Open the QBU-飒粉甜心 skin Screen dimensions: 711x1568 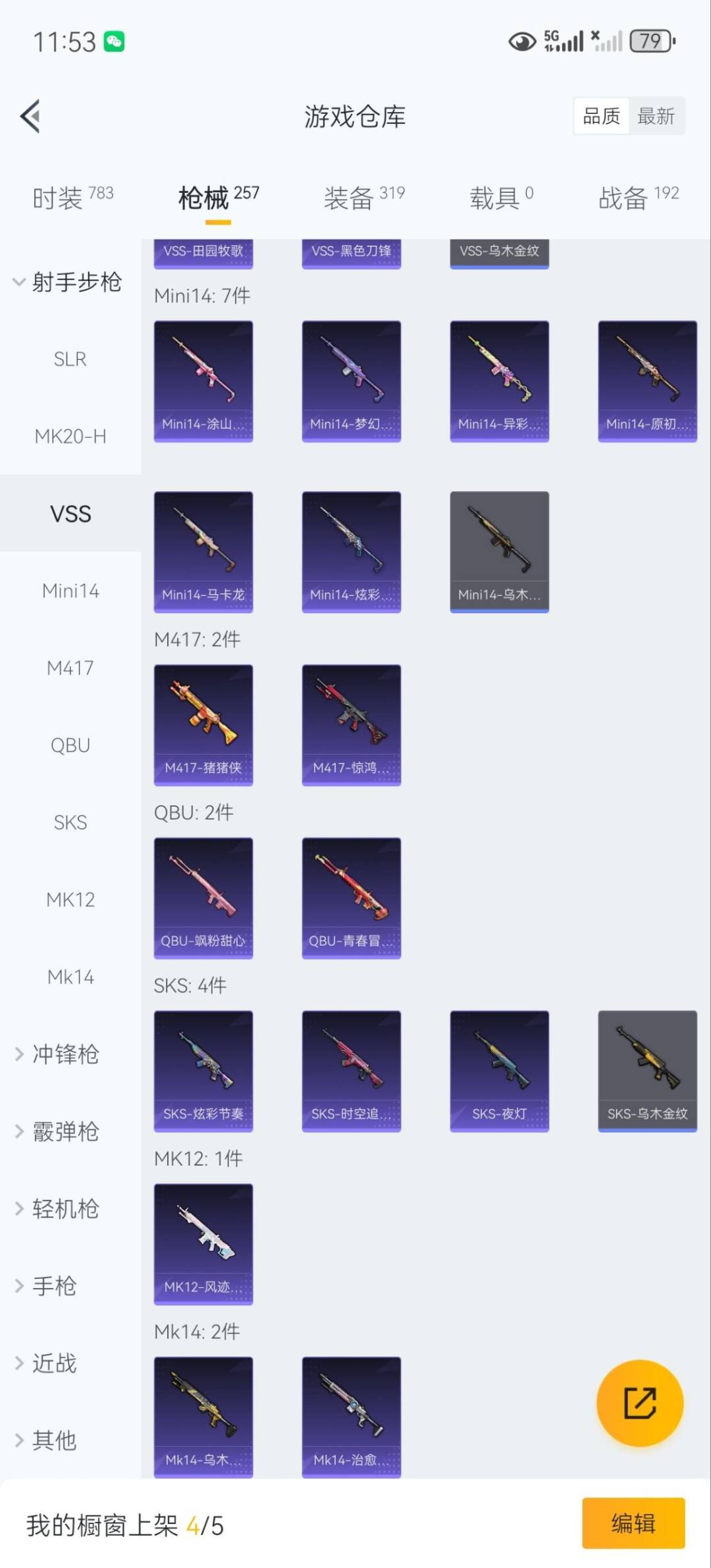(203, 898)
